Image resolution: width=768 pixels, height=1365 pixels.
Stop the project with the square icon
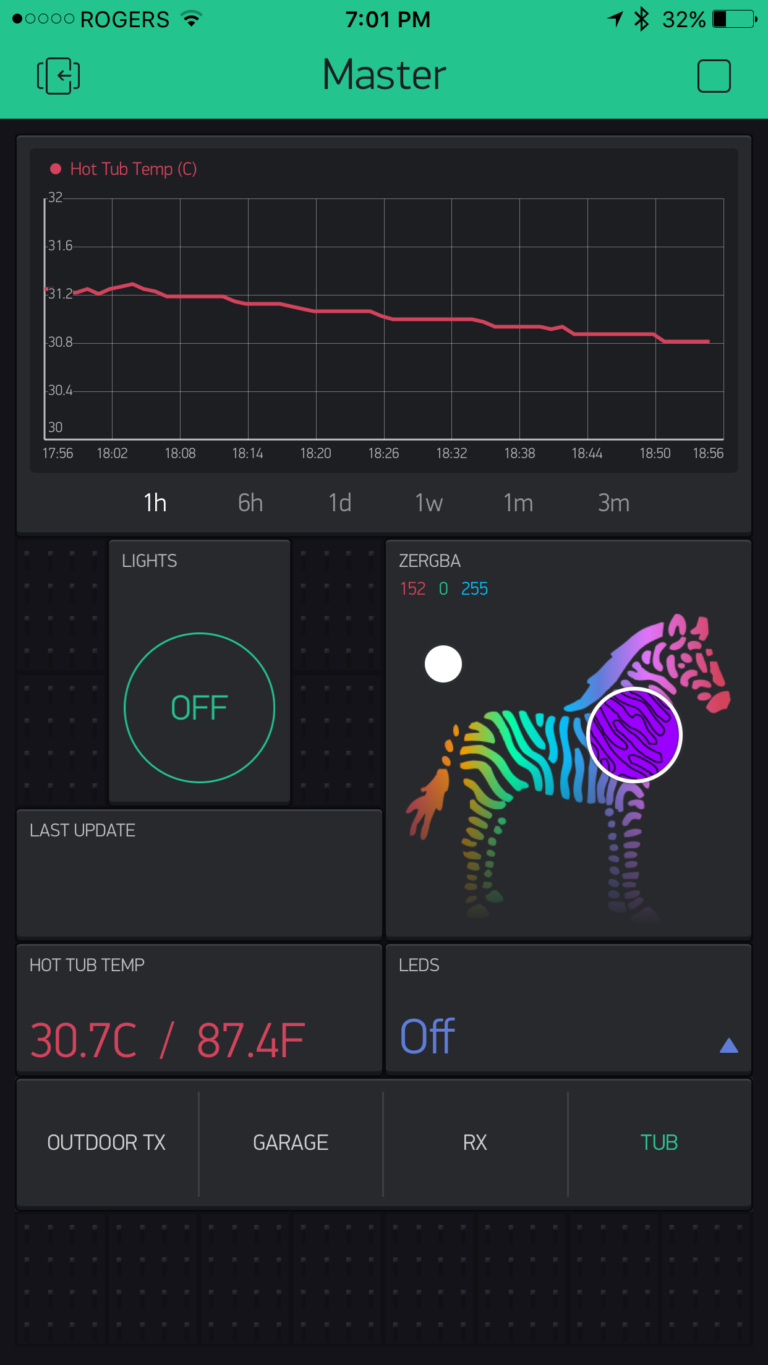[x=714, y=76]
